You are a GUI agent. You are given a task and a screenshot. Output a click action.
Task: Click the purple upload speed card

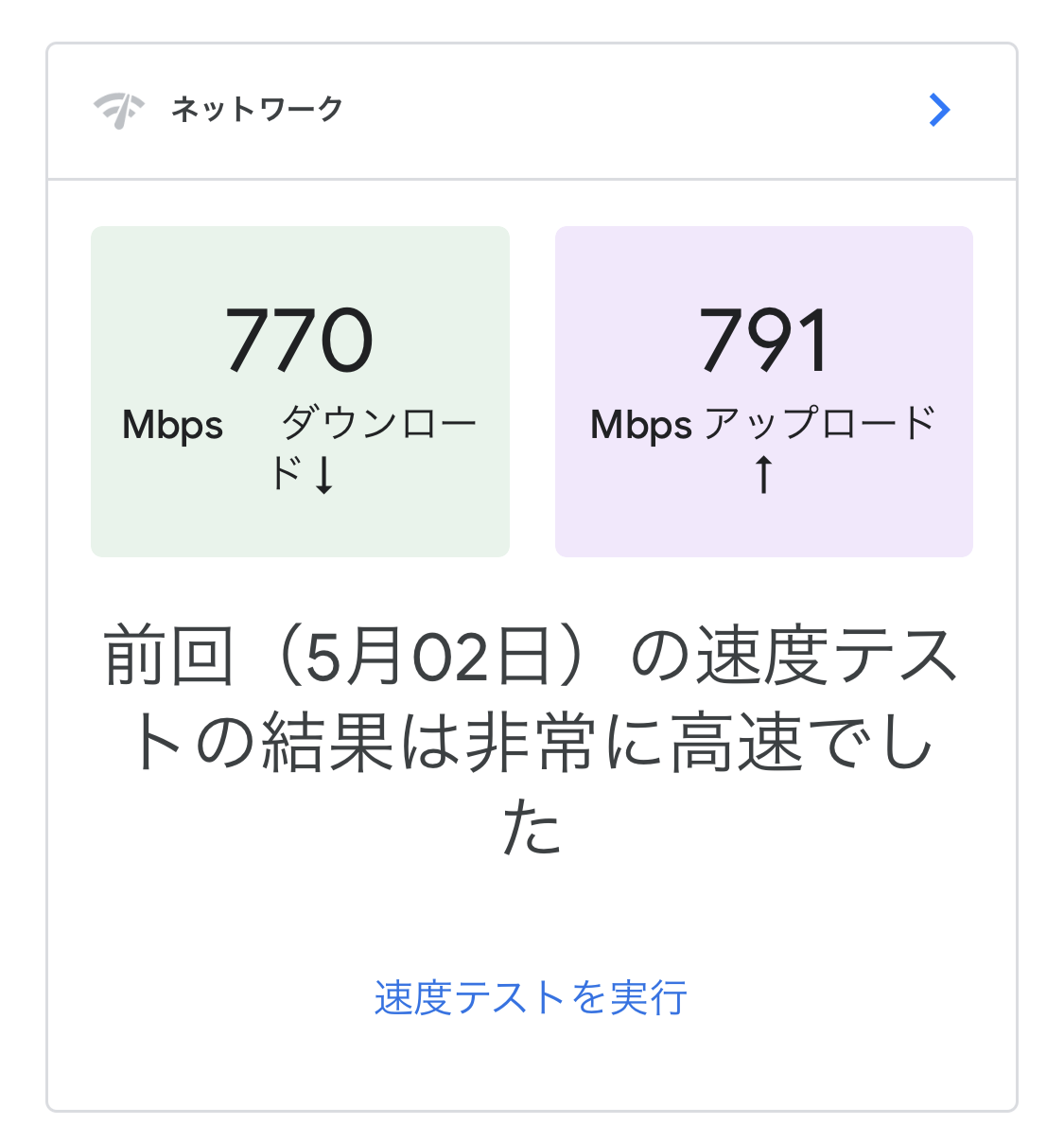pos(764,390)
